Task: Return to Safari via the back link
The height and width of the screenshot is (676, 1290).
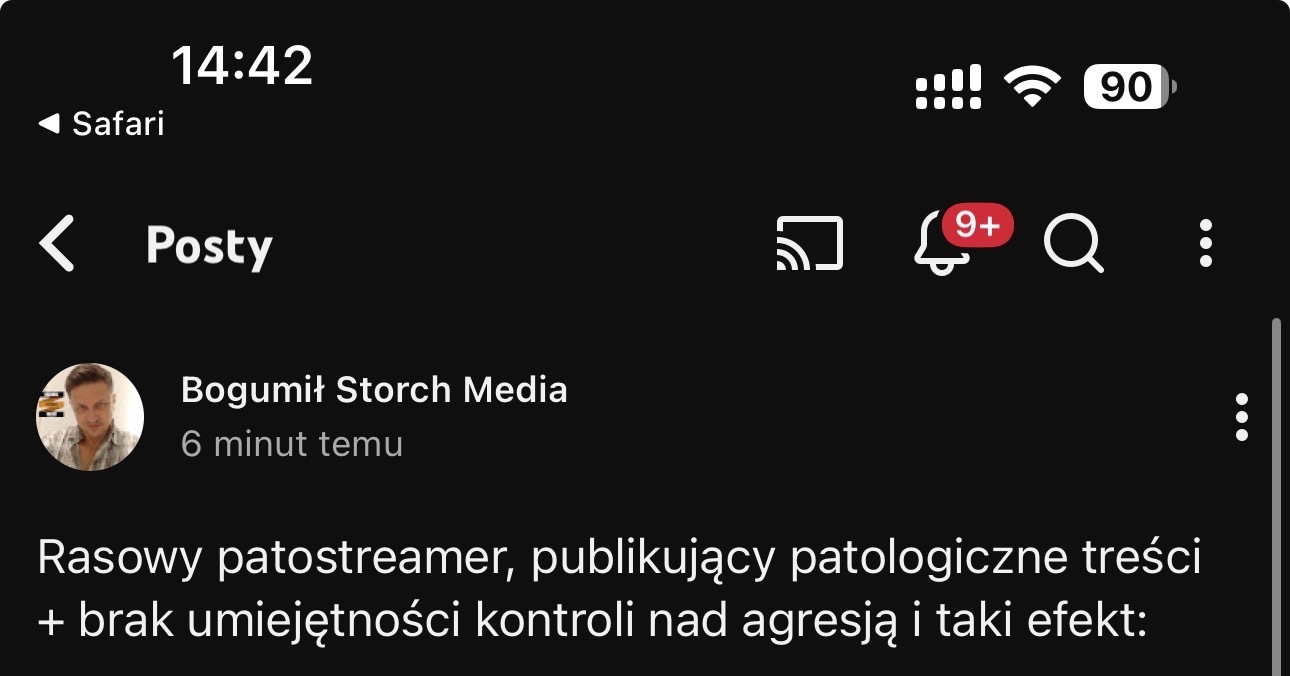Action: (x=101, y=124)
